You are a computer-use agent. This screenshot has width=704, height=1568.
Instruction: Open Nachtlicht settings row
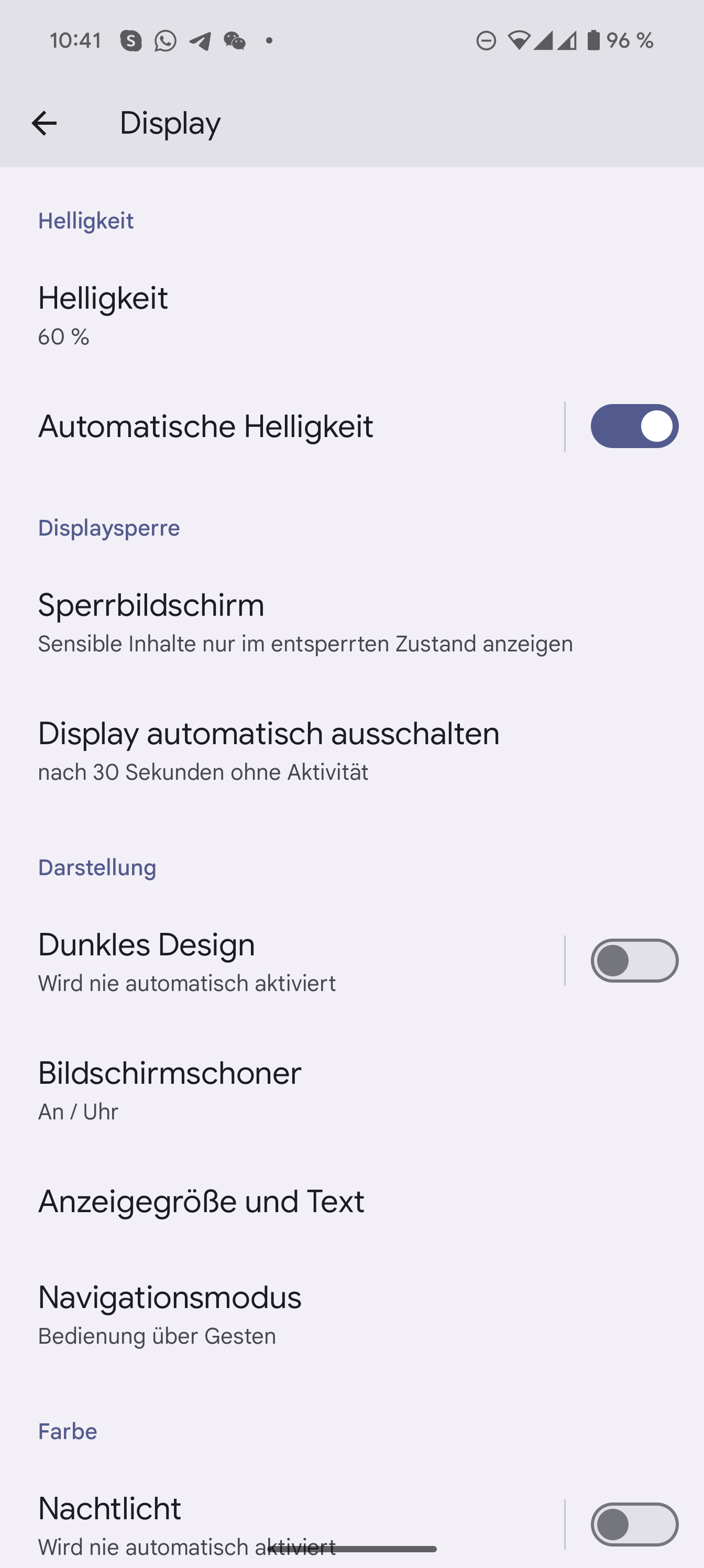(282, 1524)
